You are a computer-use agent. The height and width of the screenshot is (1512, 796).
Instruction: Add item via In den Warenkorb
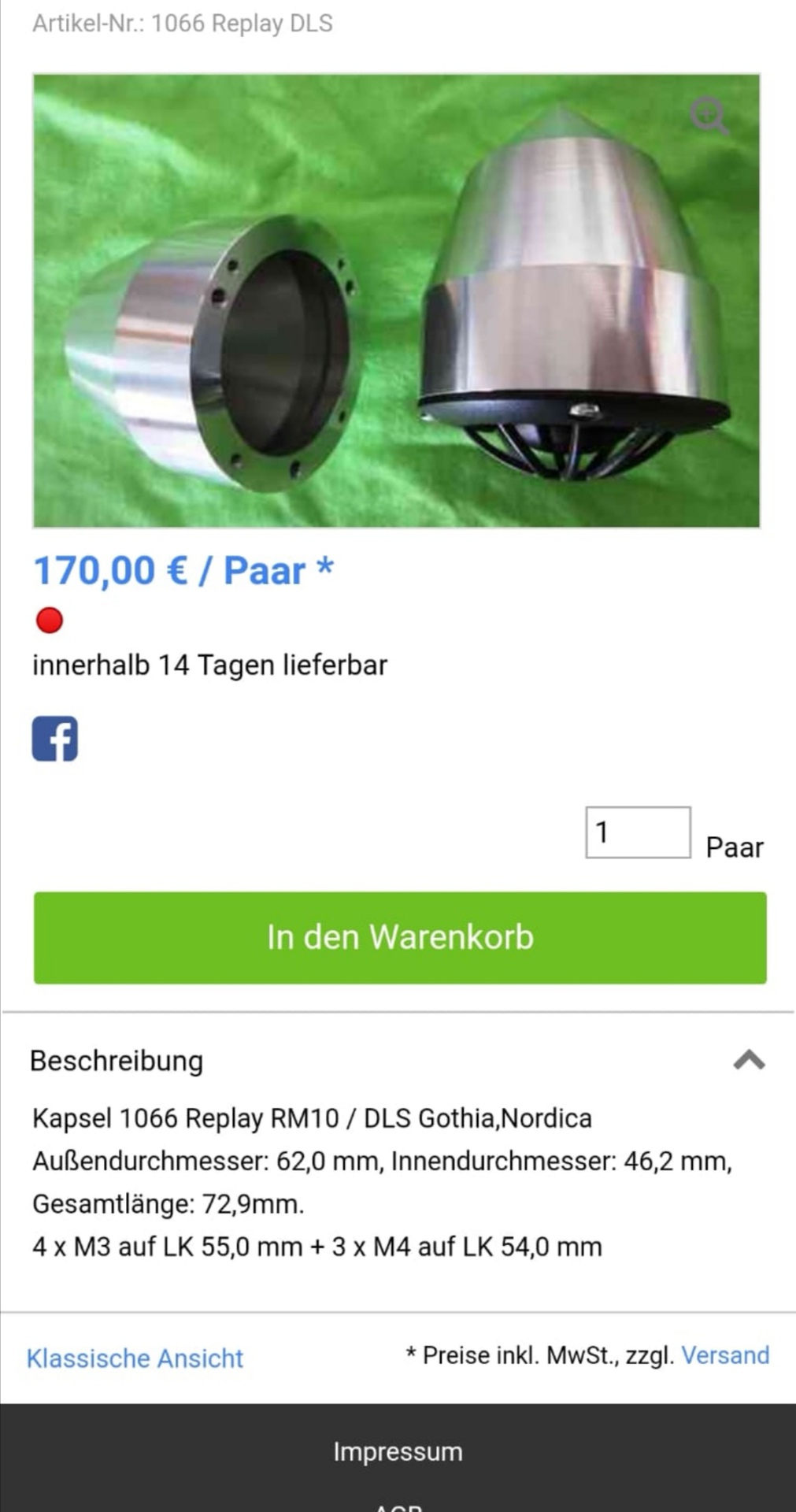(x=400, y=937)
